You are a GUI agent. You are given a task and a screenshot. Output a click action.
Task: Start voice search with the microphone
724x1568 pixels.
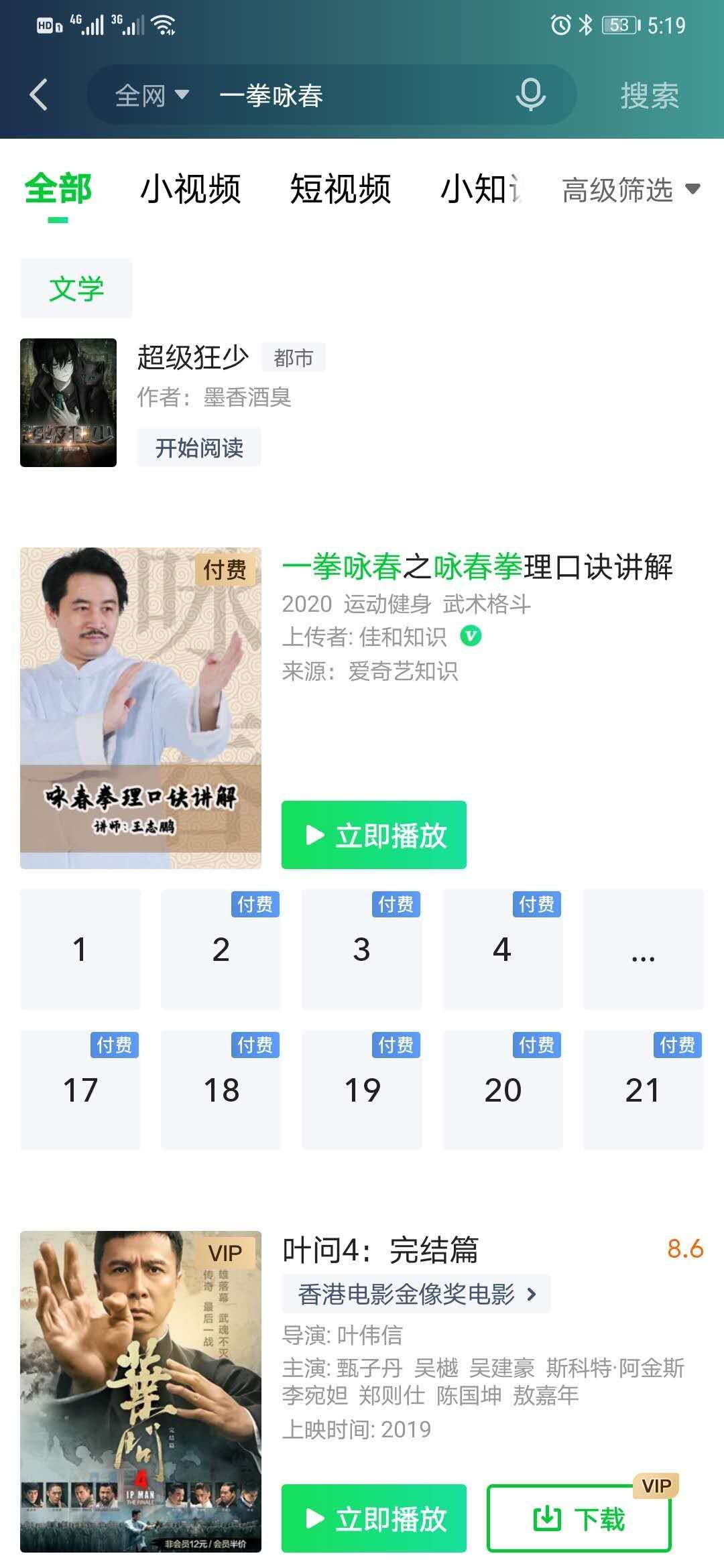pyautogui.click(x=530, y=95)
